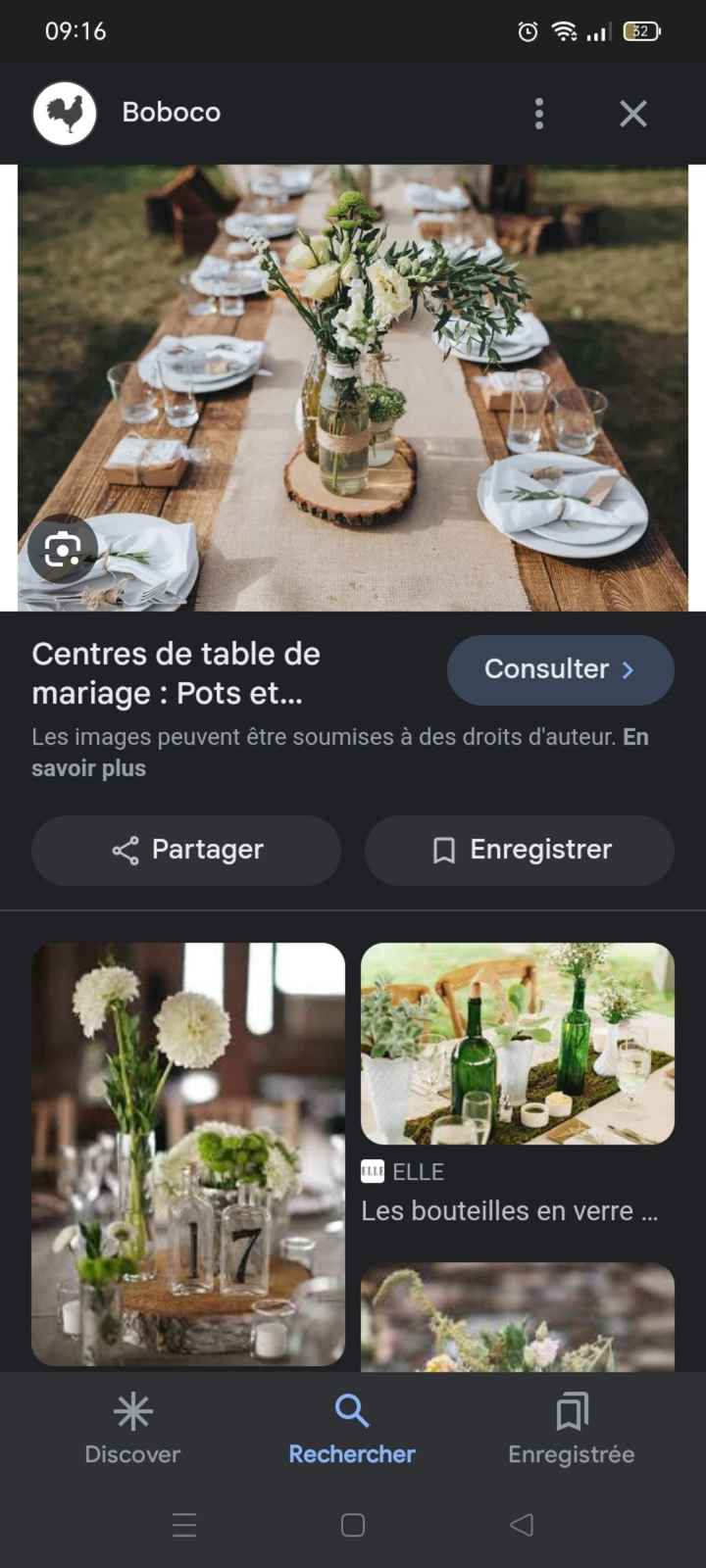Open the ELLE glass bottles result
Screen dimensions: 706x1568
coord(517,1044)
